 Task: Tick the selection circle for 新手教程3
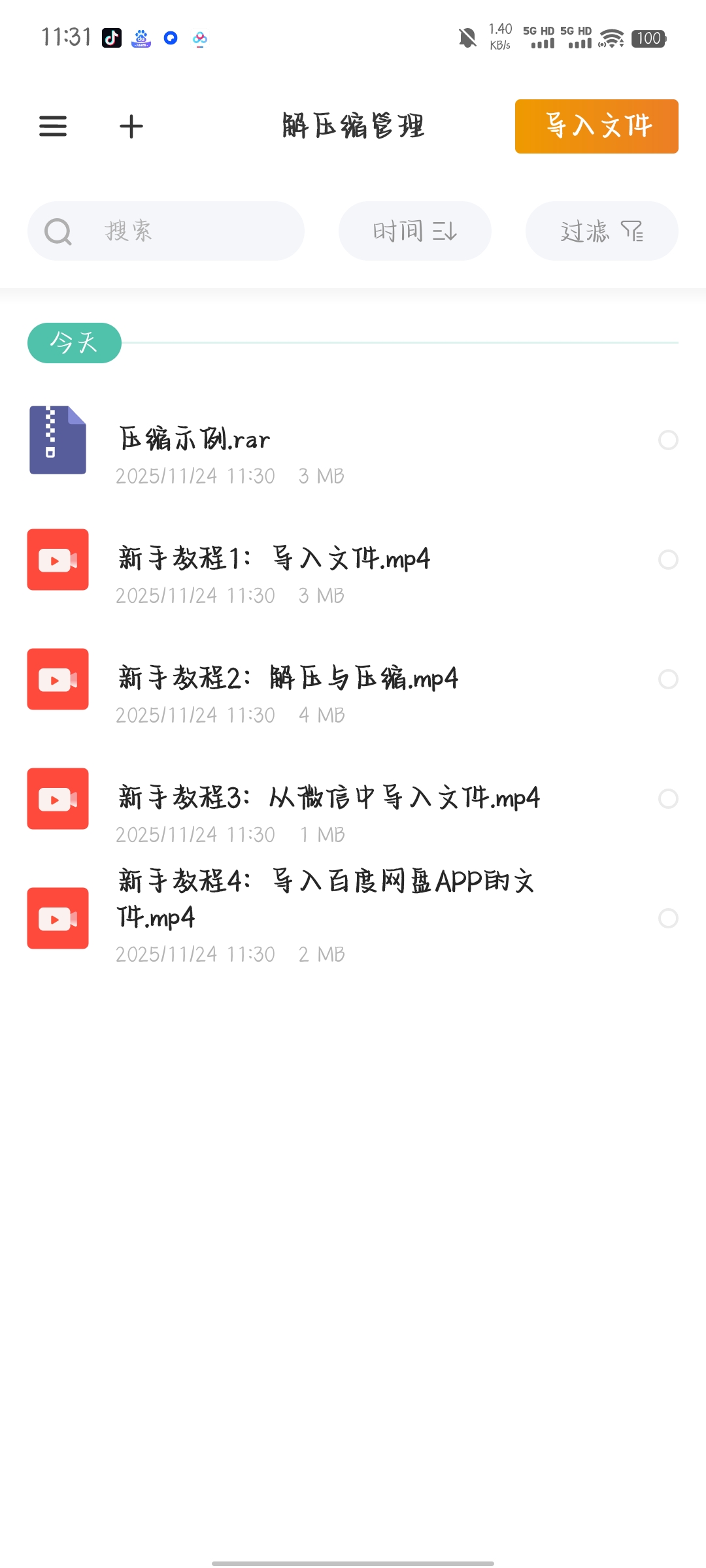click(668, 799)
